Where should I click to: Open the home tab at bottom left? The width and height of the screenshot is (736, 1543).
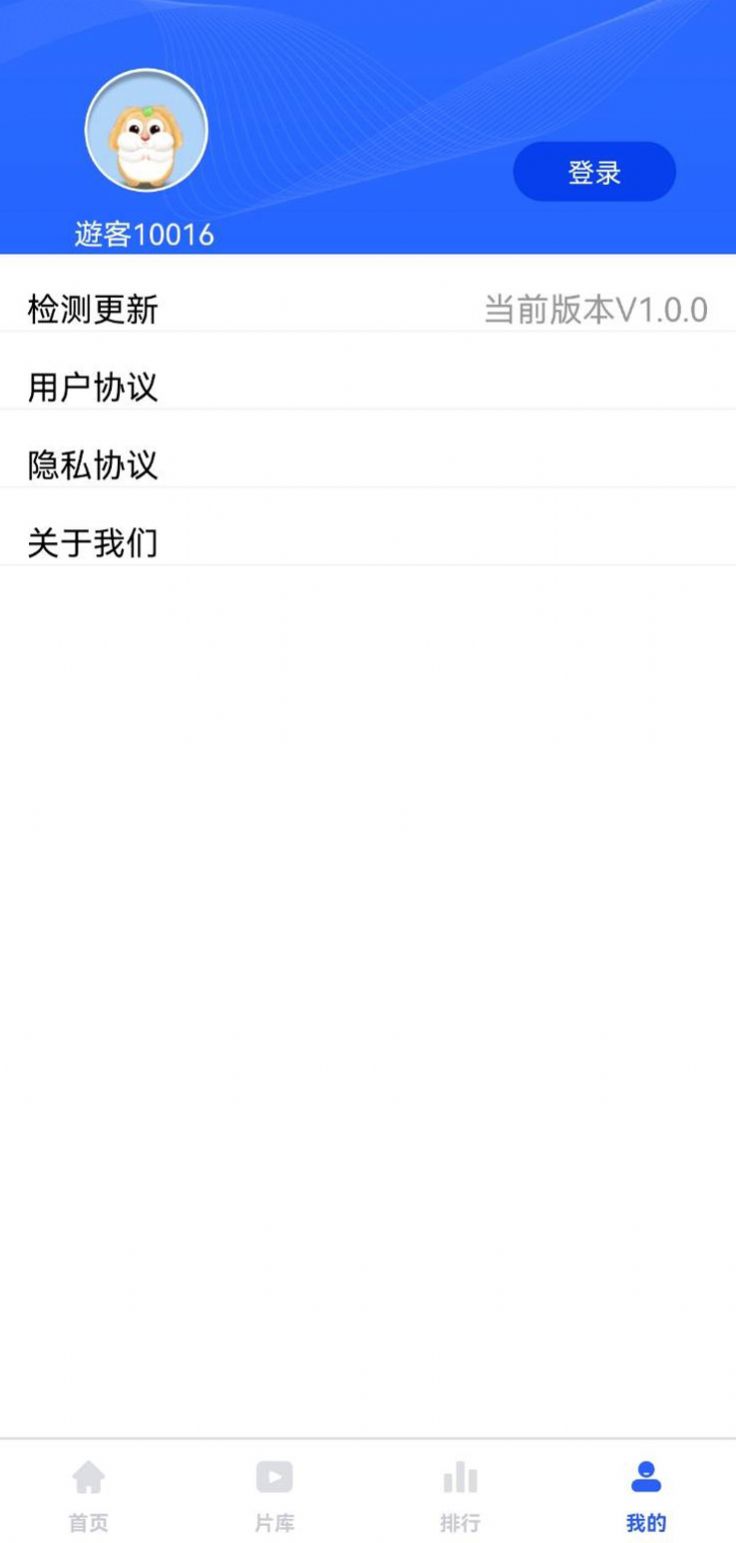(88, 1495)
